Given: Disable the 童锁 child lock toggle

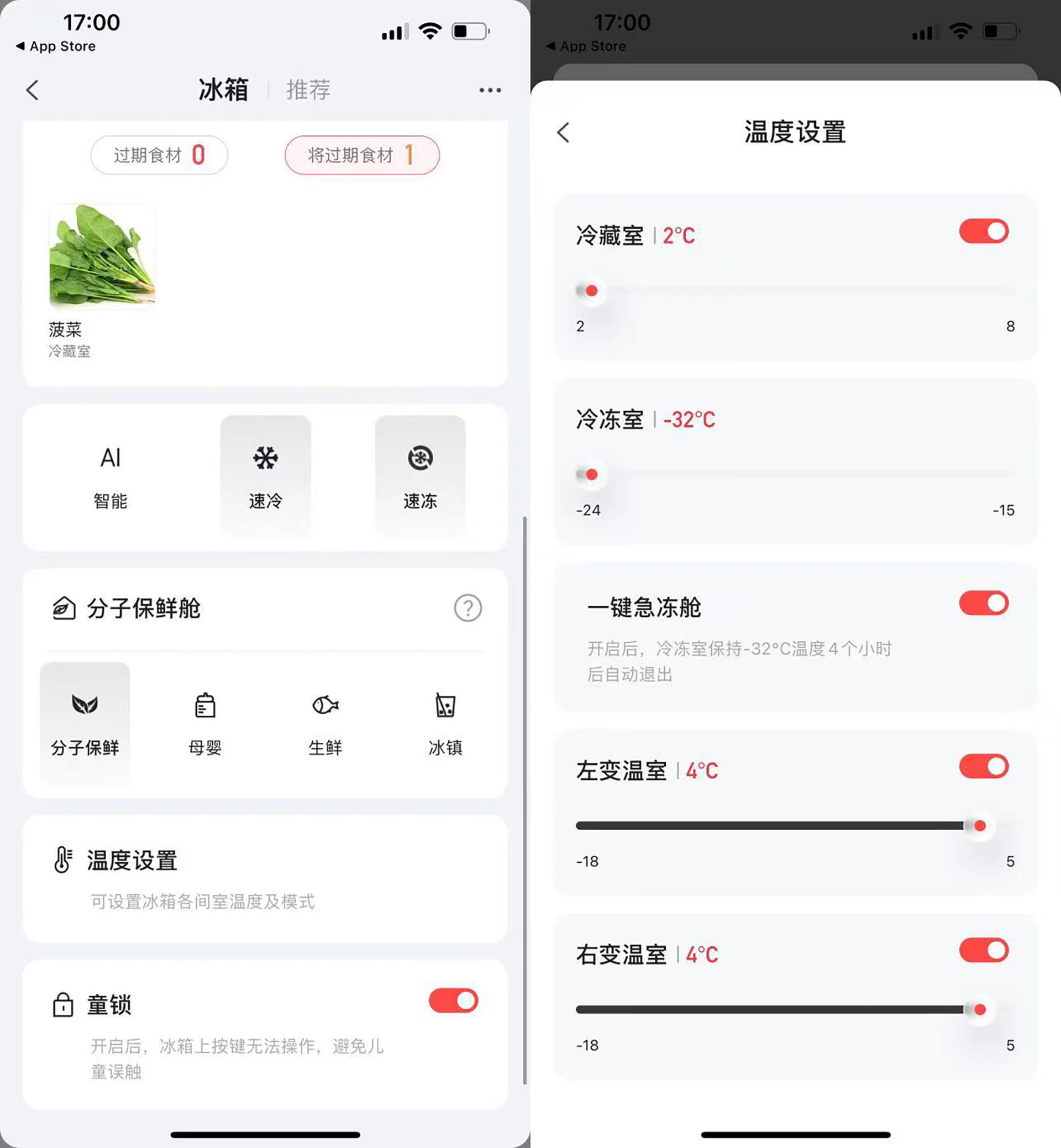Looking at the screenshot, I should pyautogui.click(x=453, y=1000).
